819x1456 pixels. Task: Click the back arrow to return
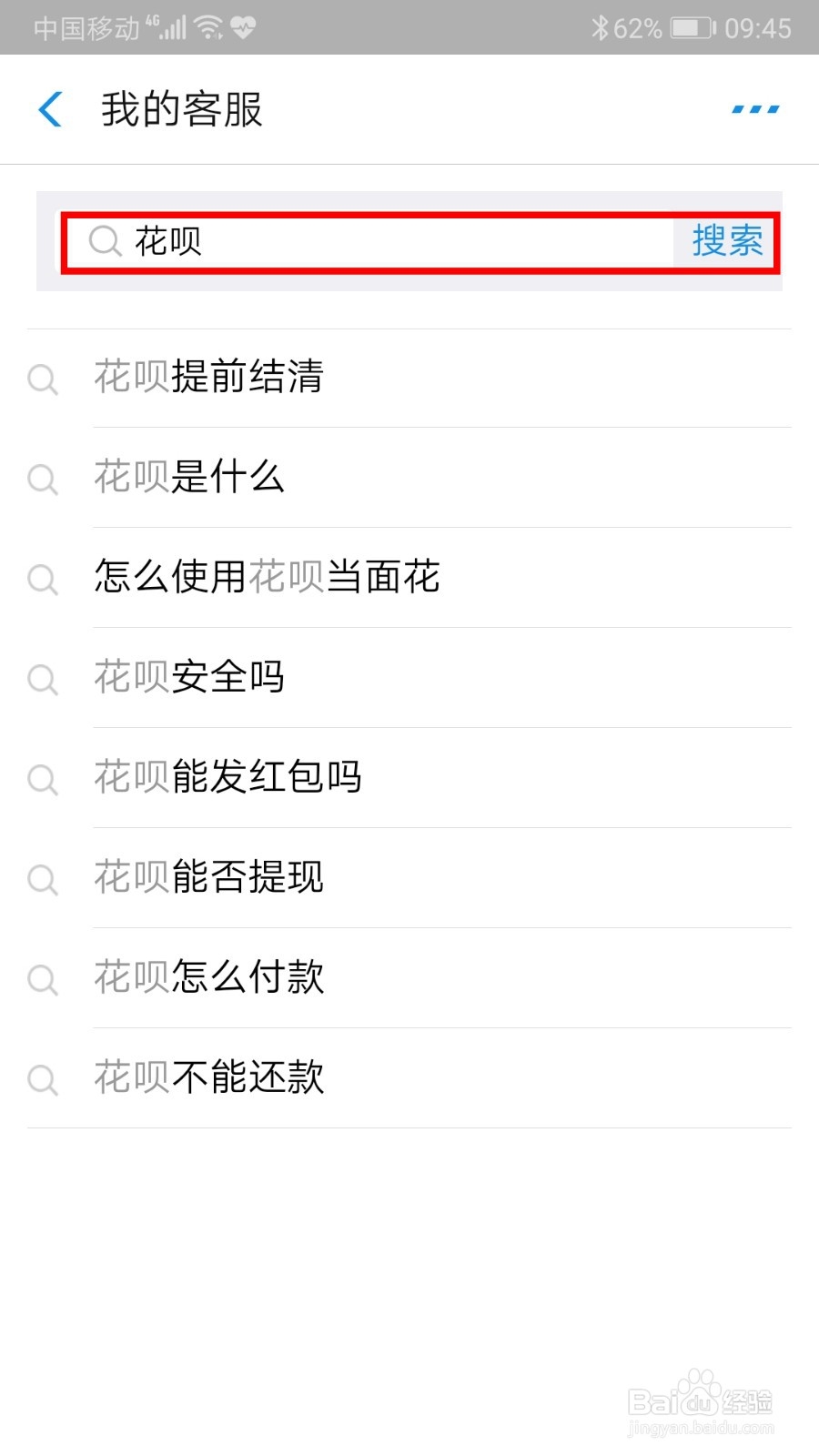(x=51, y=108)
